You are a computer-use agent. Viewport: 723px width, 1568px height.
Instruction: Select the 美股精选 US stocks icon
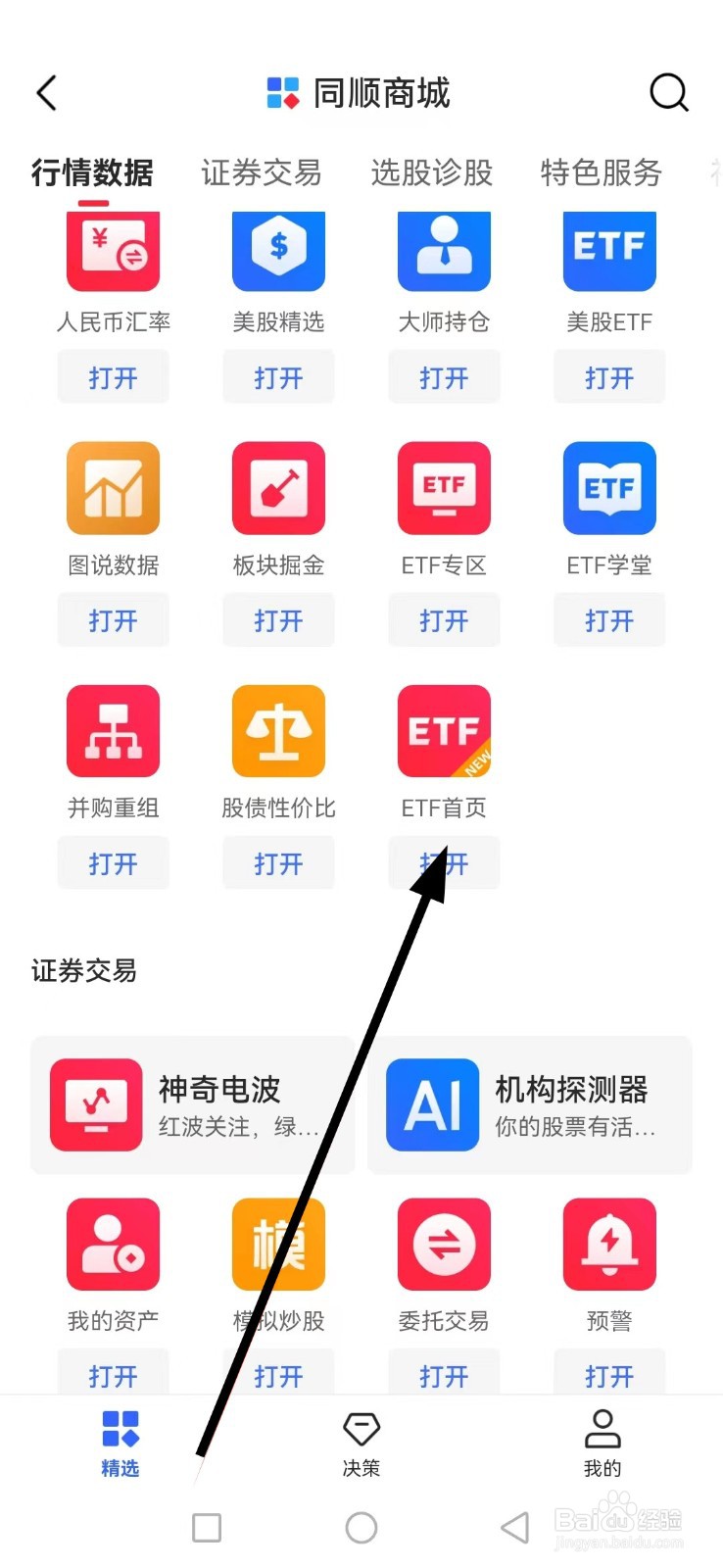[278, 251]
